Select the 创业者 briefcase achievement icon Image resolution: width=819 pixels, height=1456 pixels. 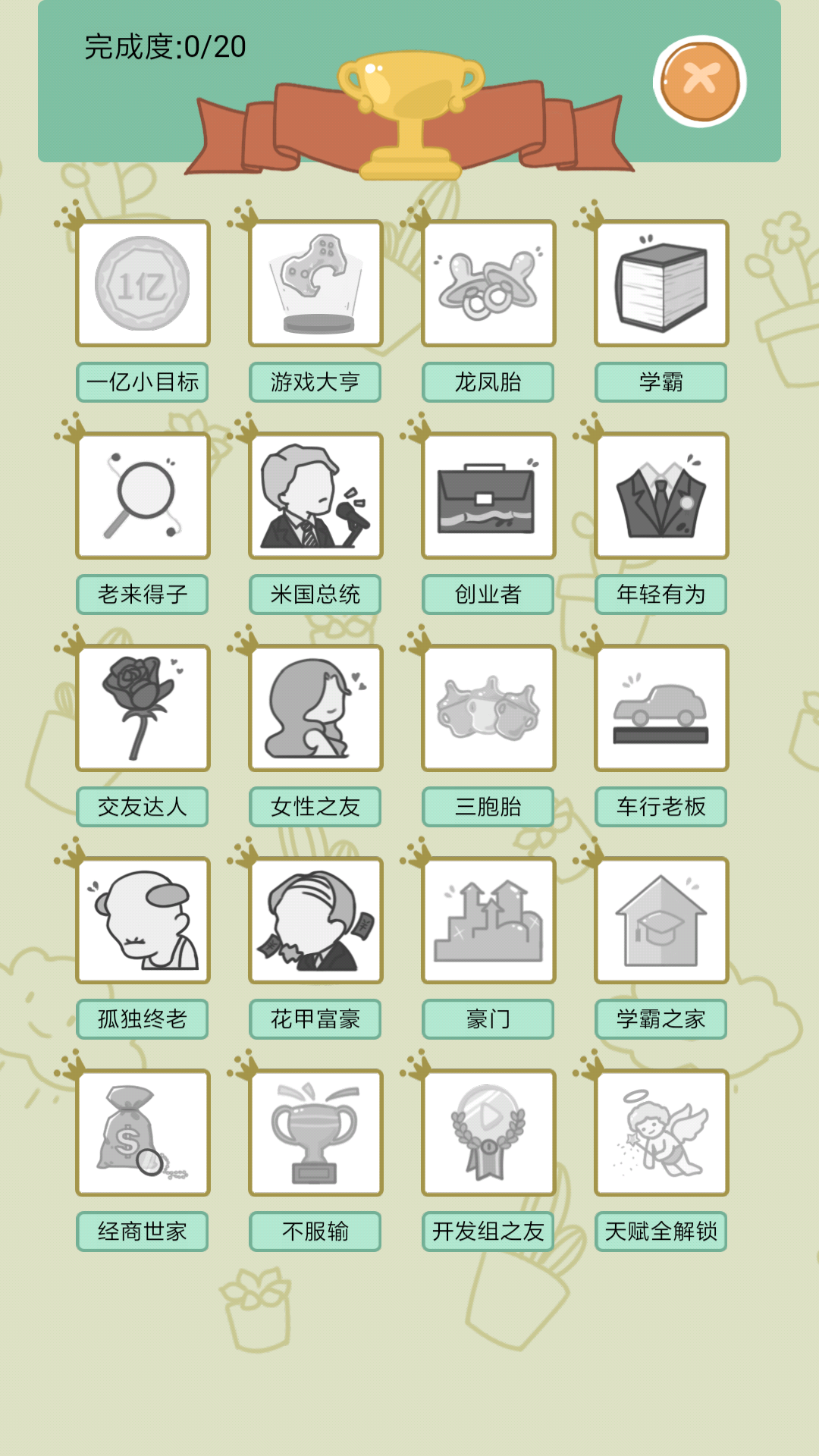click(x=488, y=495)
